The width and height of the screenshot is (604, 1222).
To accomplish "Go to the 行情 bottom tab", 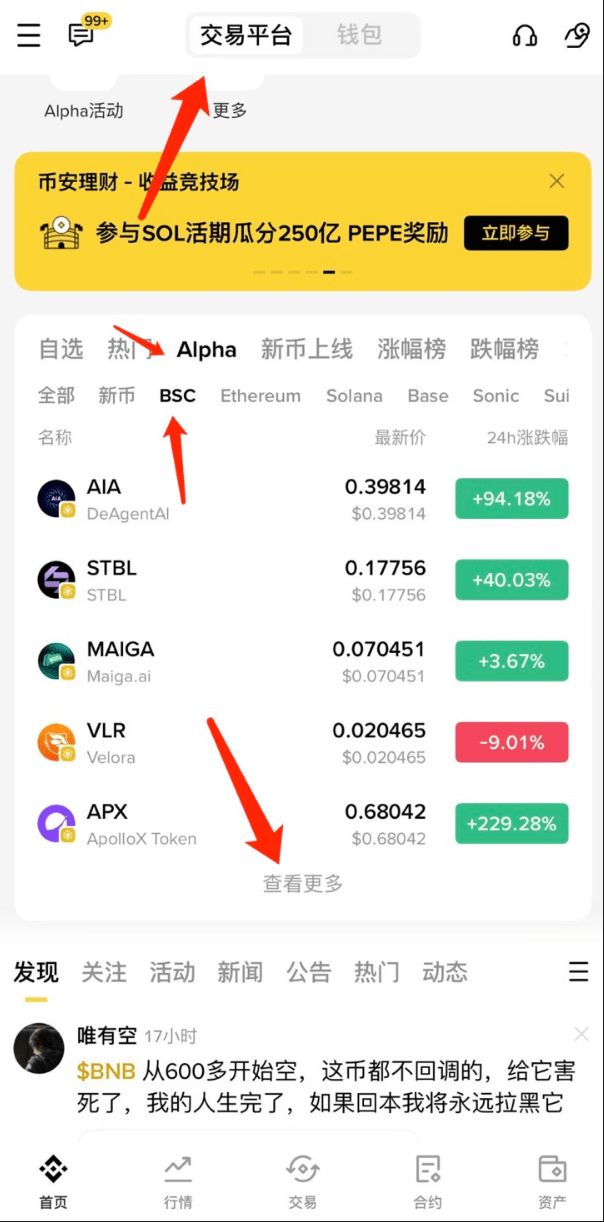I will [x=178, y=1182].
